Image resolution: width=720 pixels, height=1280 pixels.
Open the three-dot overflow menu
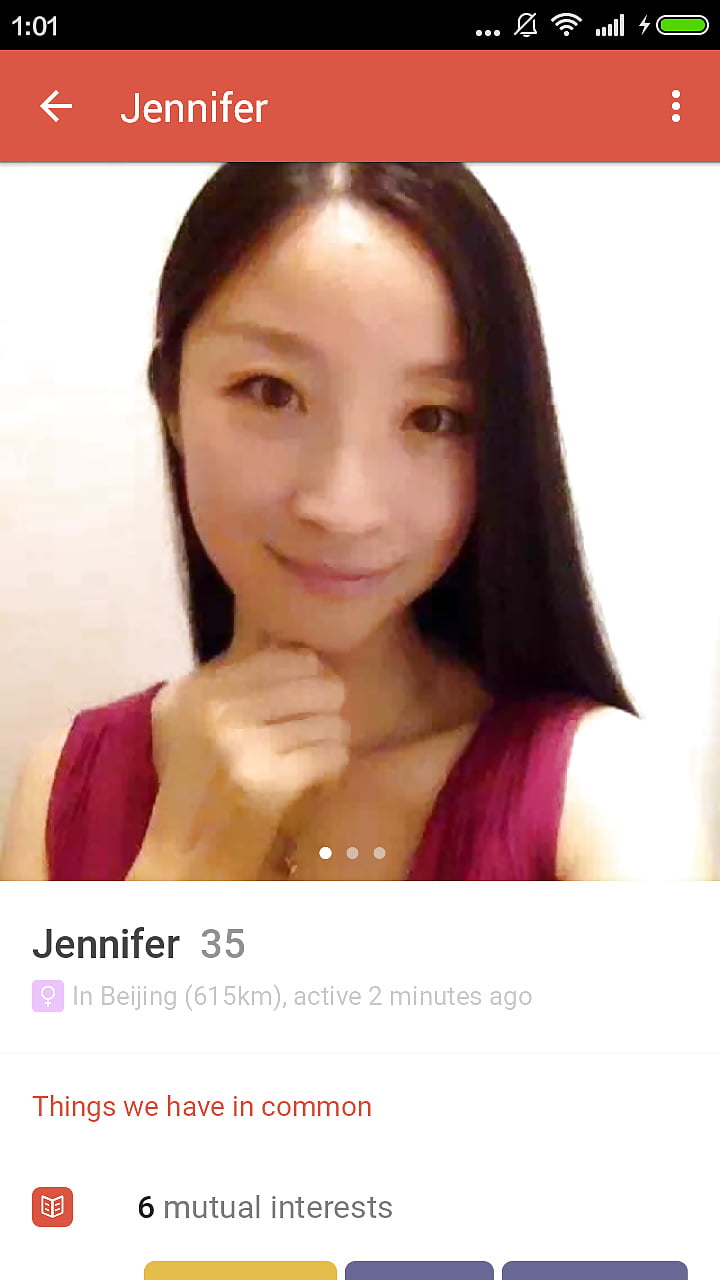(676, 107)
